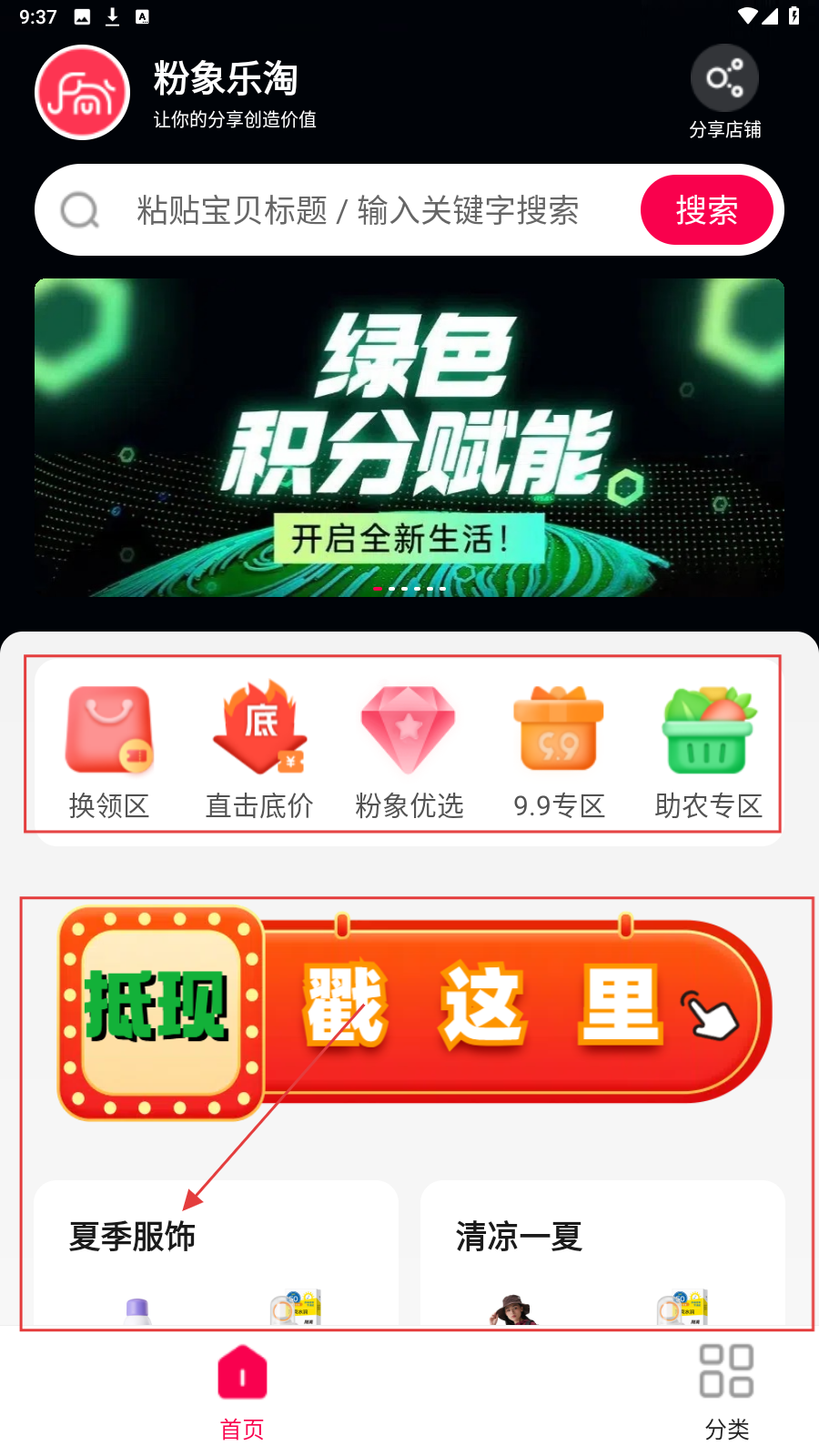Tap the 抵现 戳这里 banner

415,1012
